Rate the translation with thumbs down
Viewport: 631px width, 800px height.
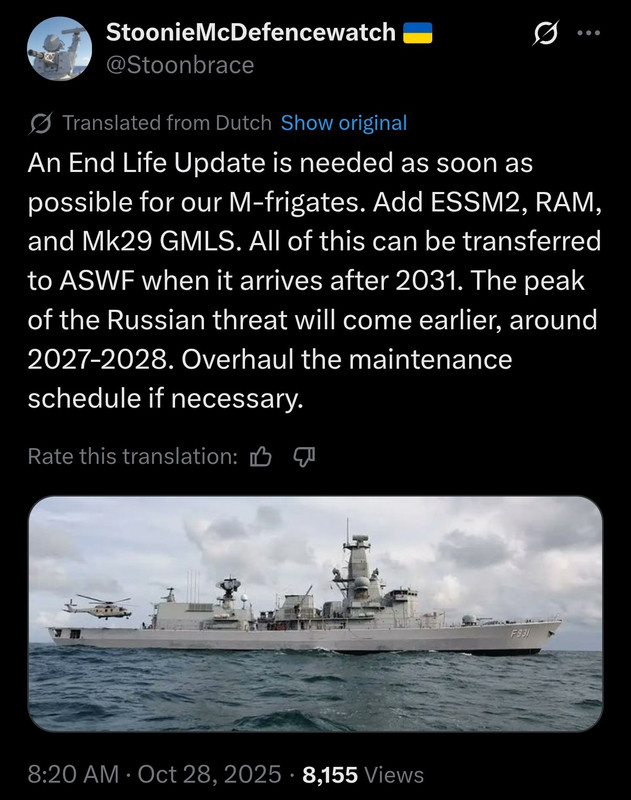303,457
